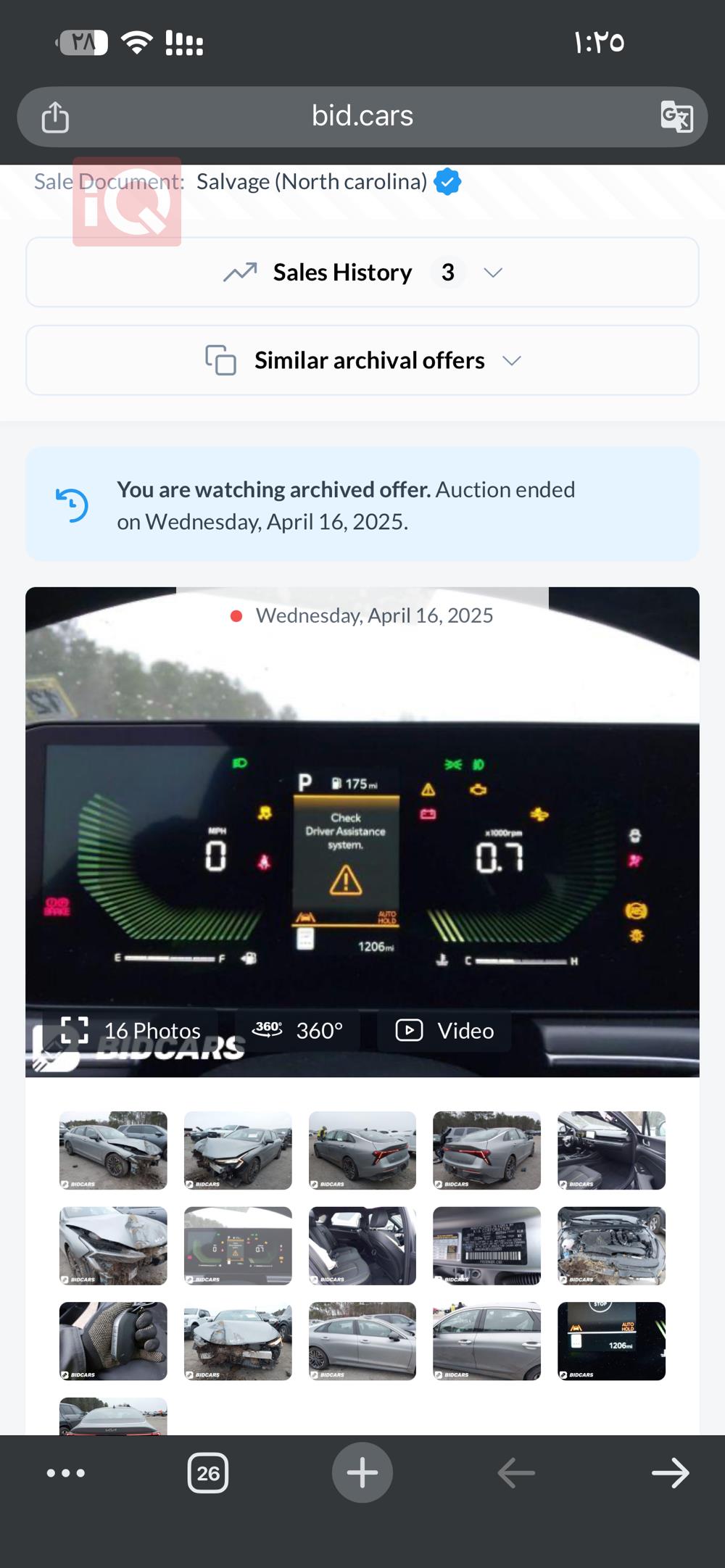Open the 360° view
The width and height of the screenshot is (725, 1568).
click(x=298, y=1030)
